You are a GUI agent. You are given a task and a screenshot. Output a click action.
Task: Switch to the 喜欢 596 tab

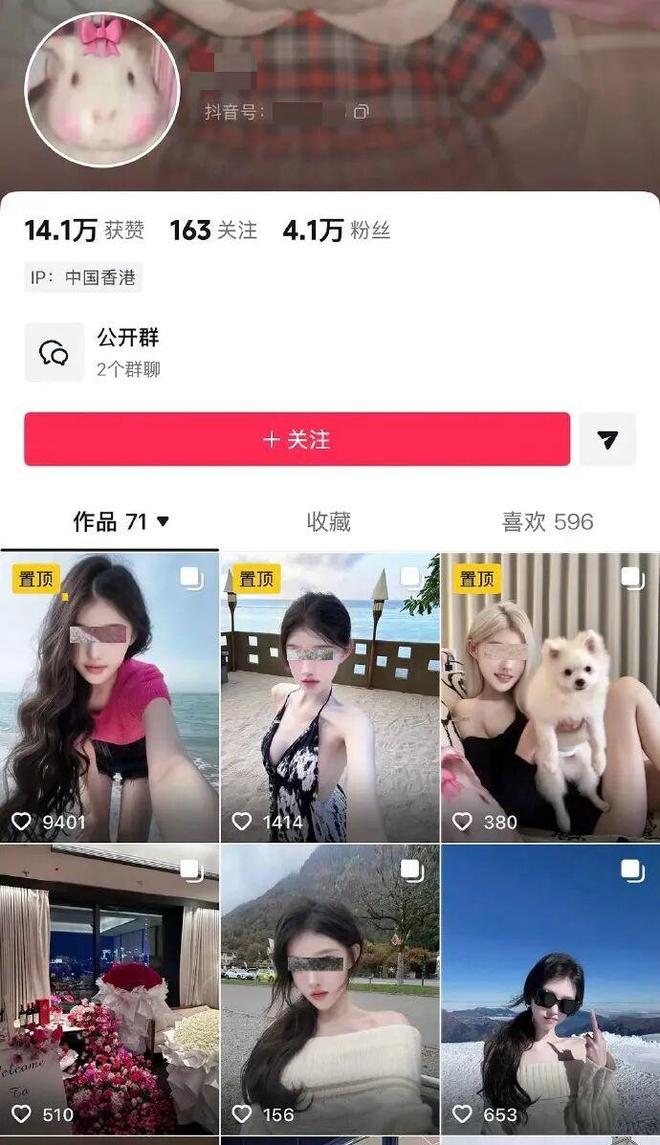point(547,522)
